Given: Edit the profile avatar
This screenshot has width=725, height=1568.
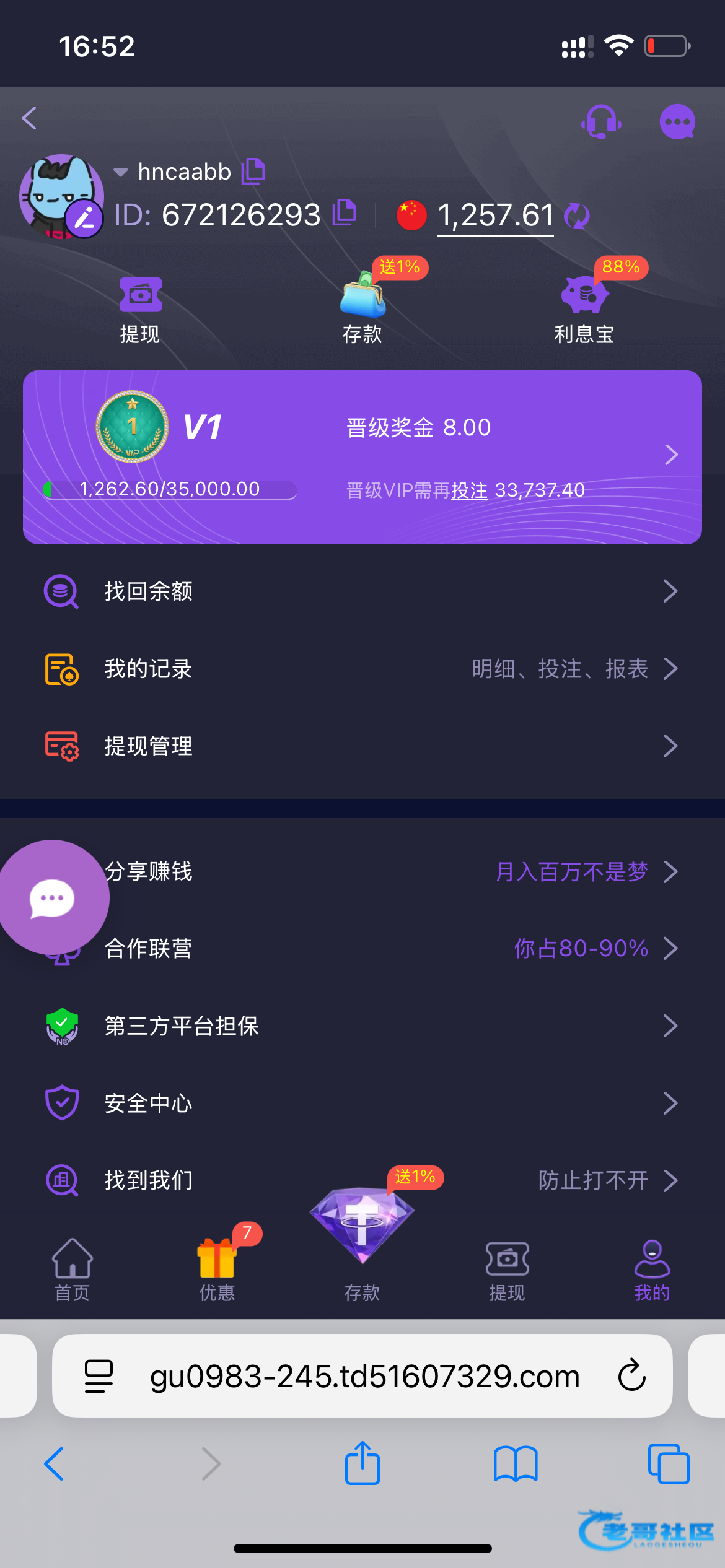Looking at the screenshot, I should (x=84, y=219).
